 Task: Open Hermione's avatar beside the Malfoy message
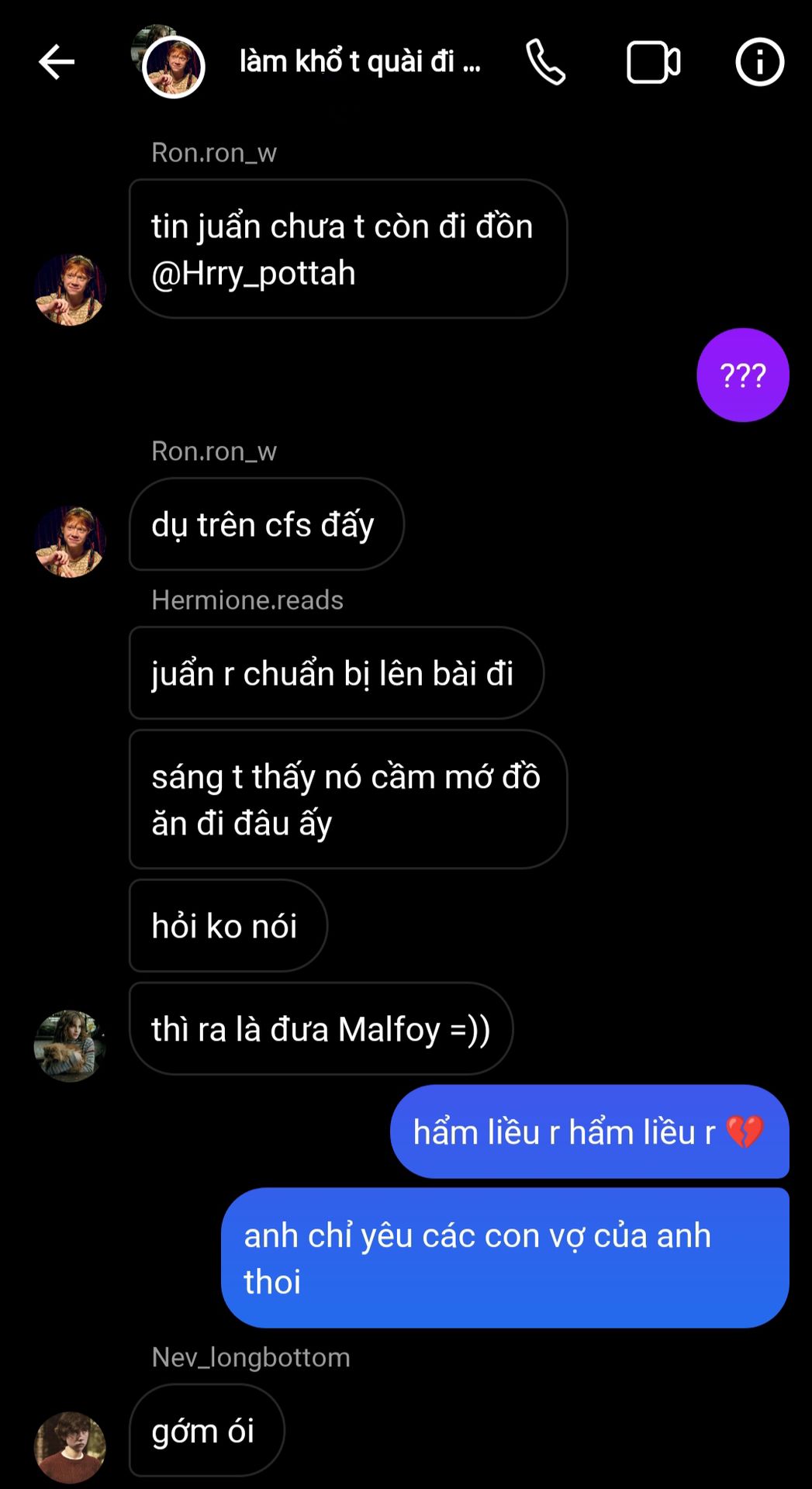70,1045
